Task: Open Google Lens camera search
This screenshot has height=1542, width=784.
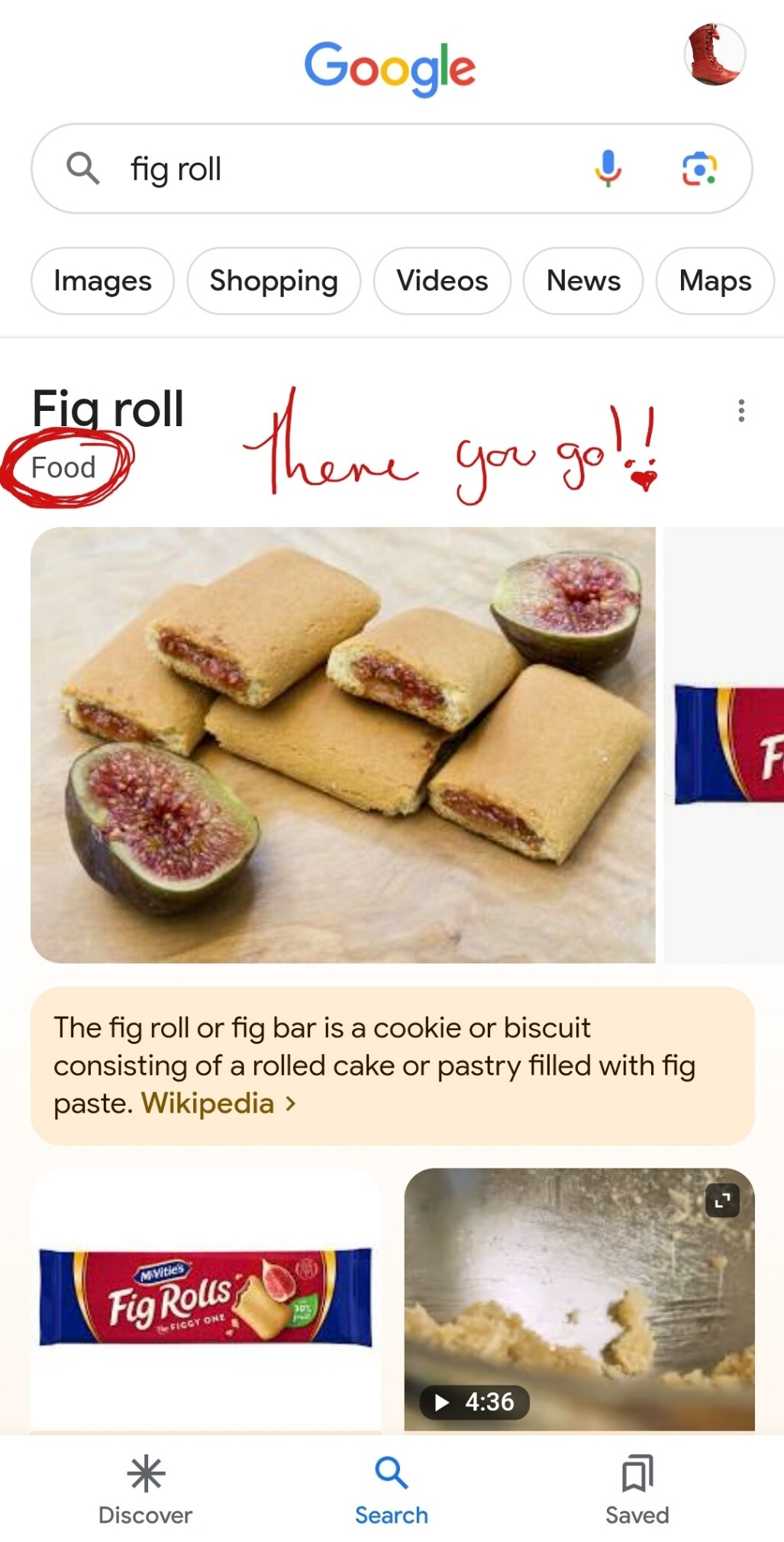Action: click(699, 169)
